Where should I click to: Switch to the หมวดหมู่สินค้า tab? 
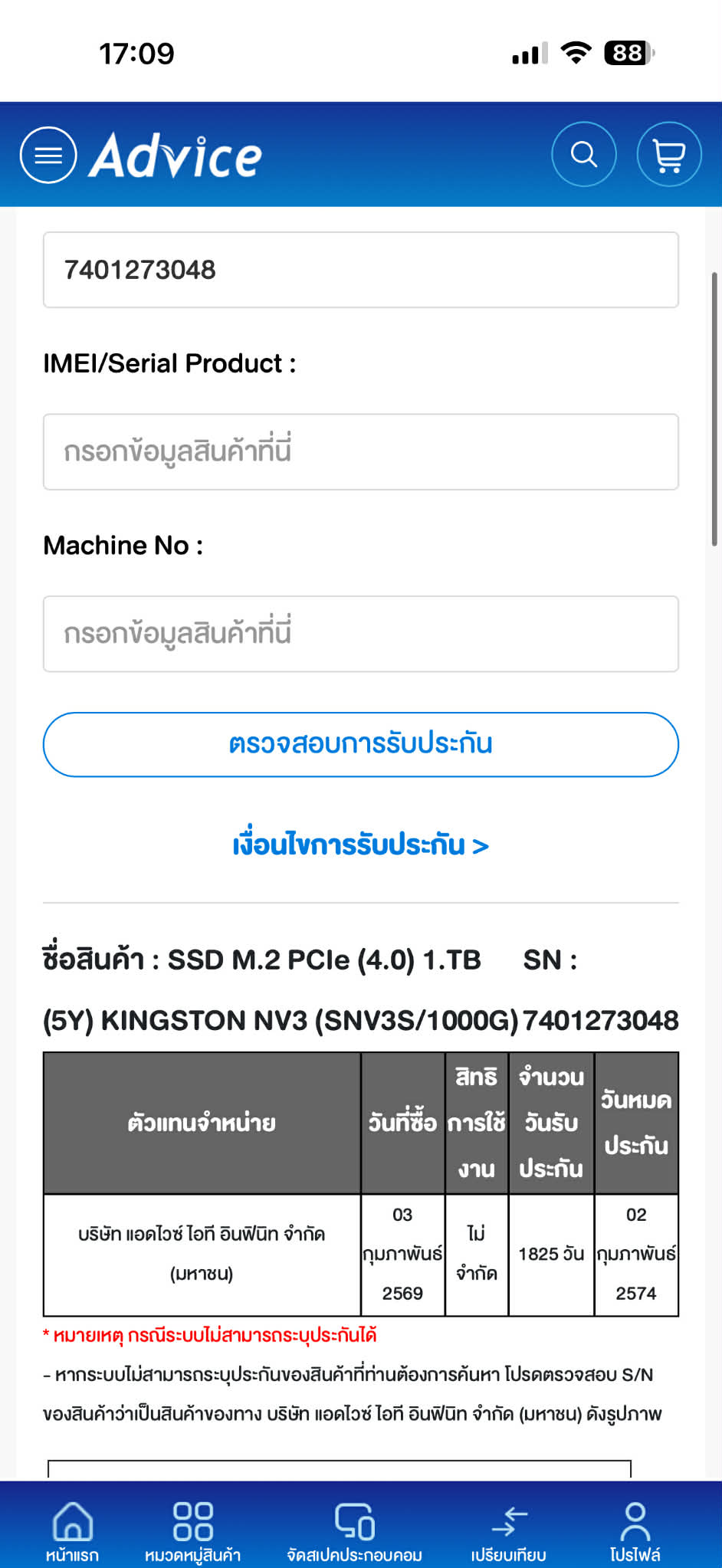(192, 1530)
